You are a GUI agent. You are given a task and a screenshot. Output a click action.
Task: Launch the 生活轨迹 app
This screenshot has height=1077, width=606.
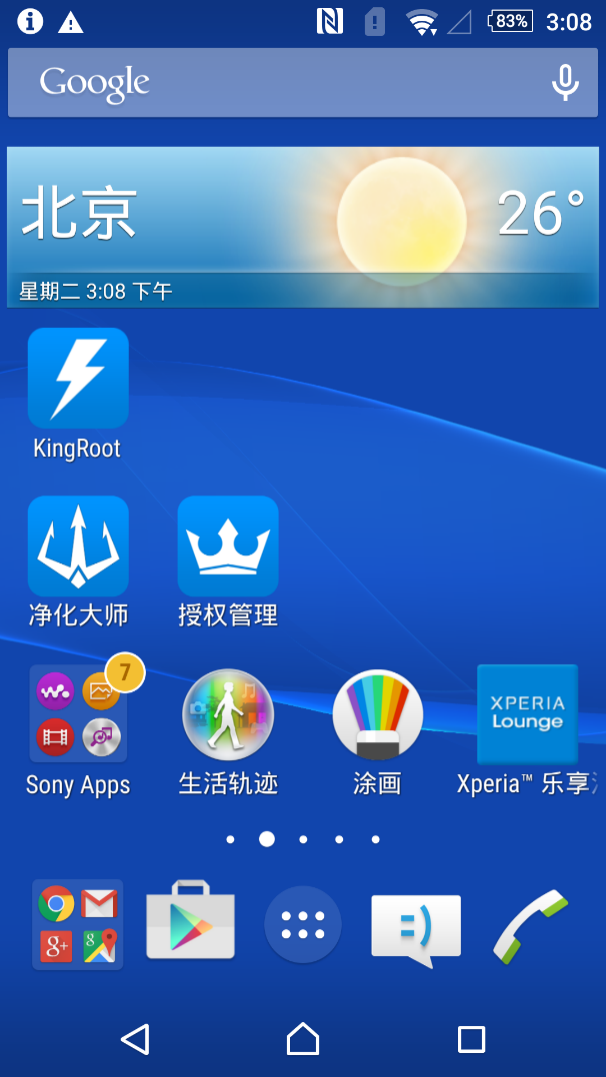point(227,730)
